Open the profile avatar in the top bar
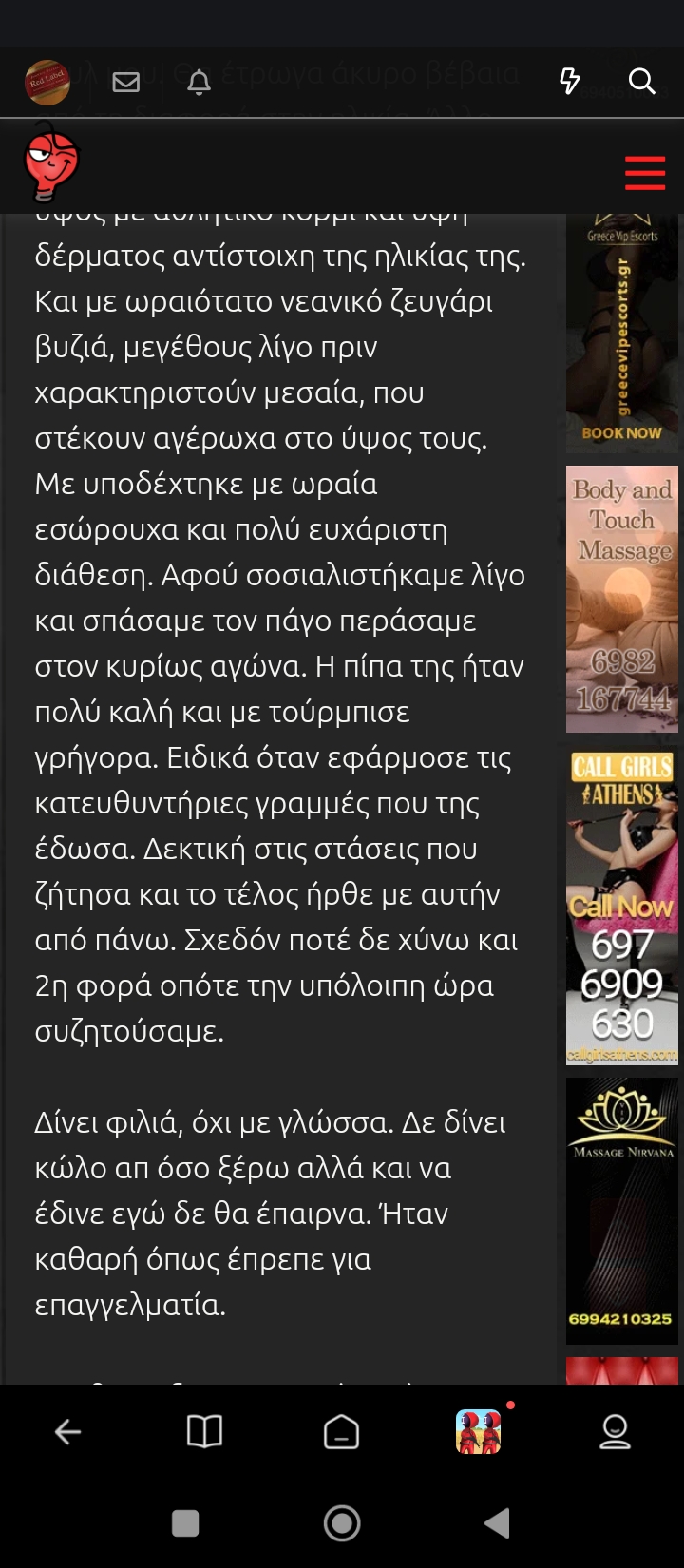This screenshot has width=684, height=1568. [x=47, y=82]
